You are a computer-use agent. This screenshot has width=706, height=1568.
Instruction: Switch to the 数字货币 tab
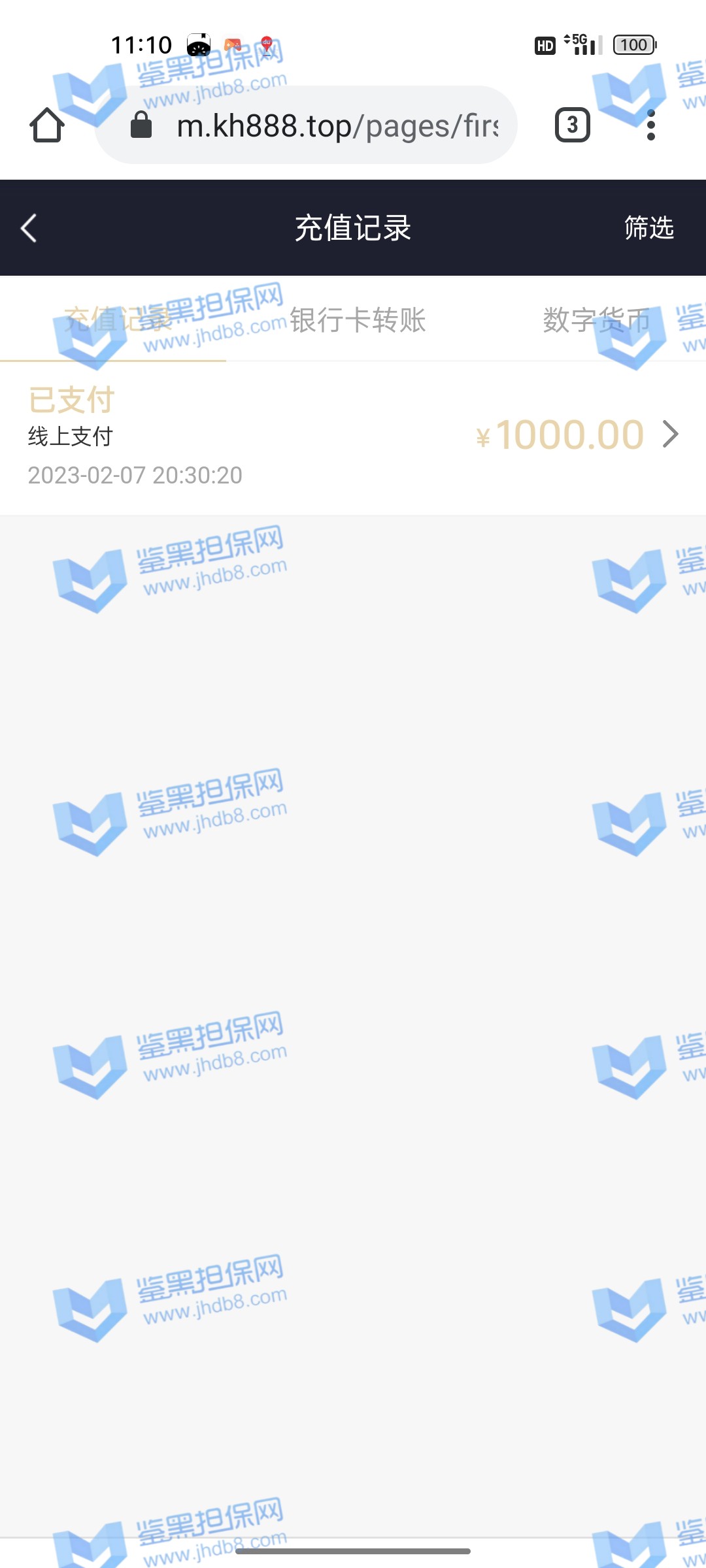click(x=596, y=320)
